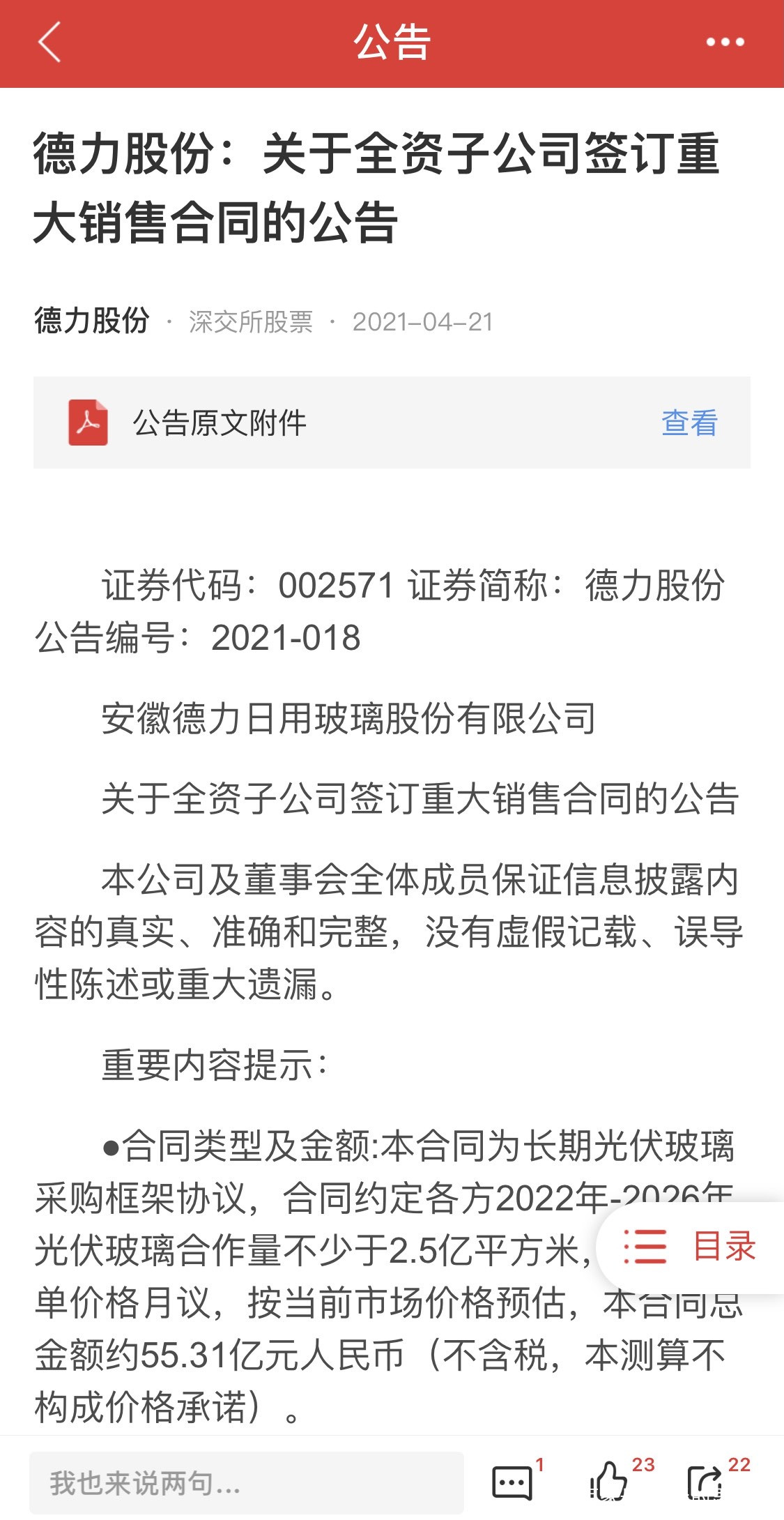Open the 目录 table of contents
784x1520 pixels.
[689, 1246]
